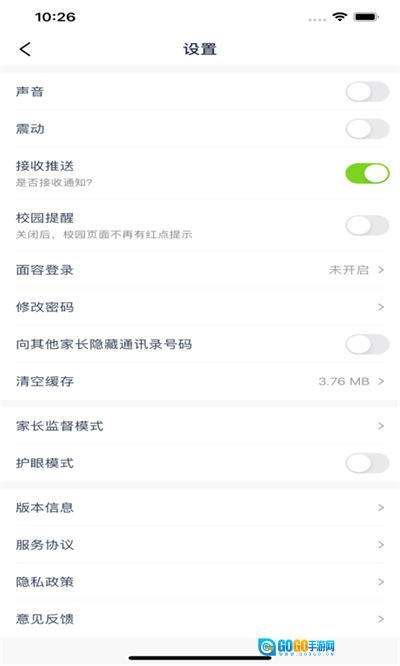The height and width of the screenshot is (666, 400).
Task: Disable the 接收推送 switch
Action: pos(367,174)
